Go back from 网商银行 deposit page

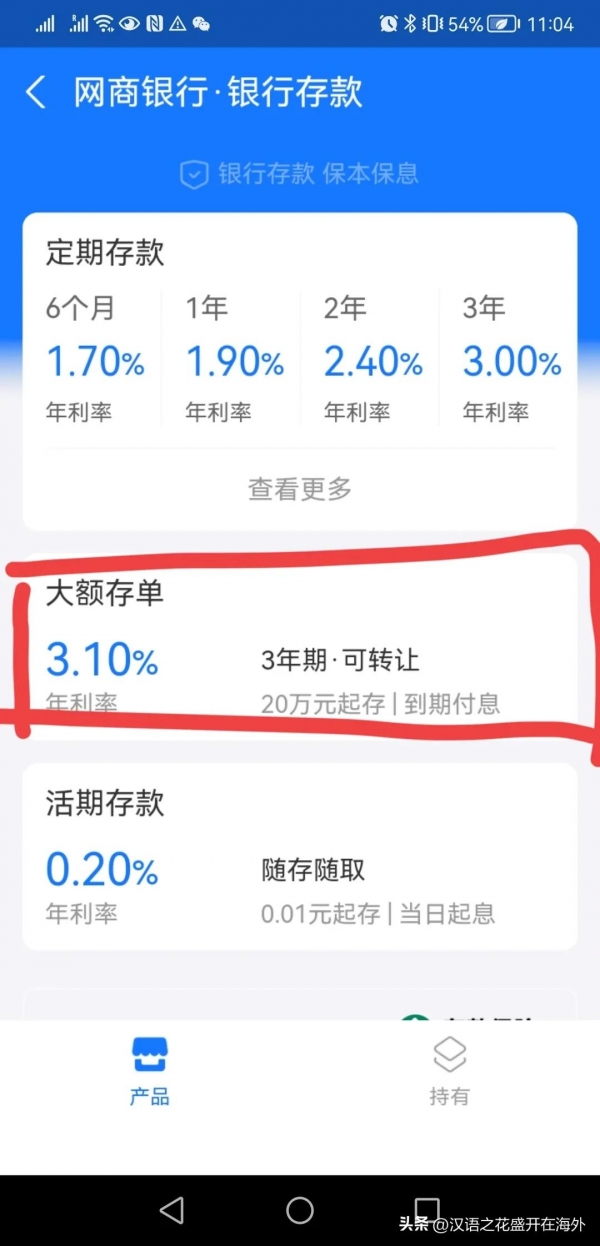click(36, 93)
